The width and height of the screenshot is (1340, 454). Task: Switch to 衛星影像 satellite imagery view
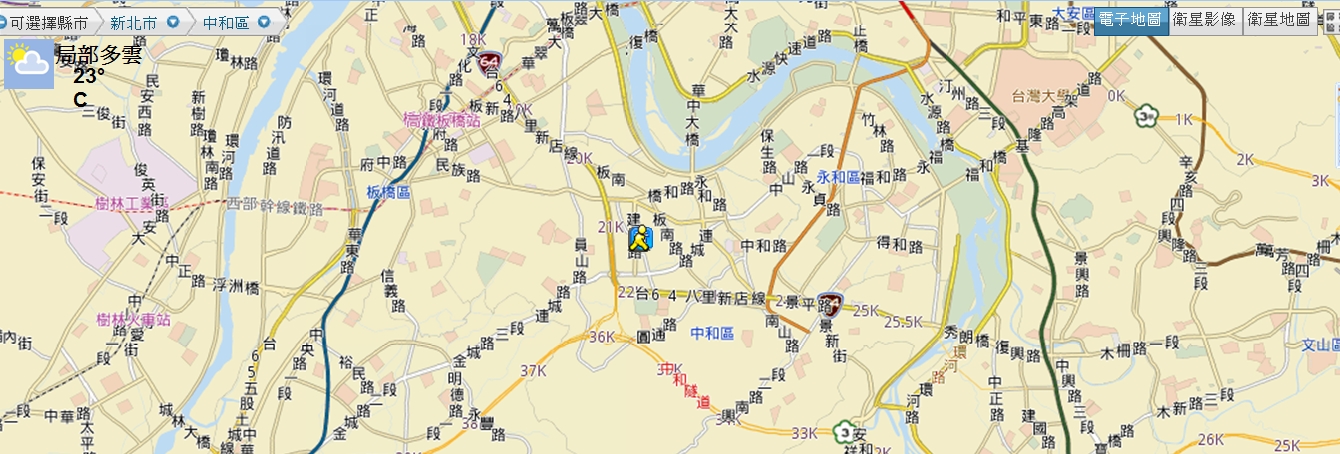coord(1206,20)
